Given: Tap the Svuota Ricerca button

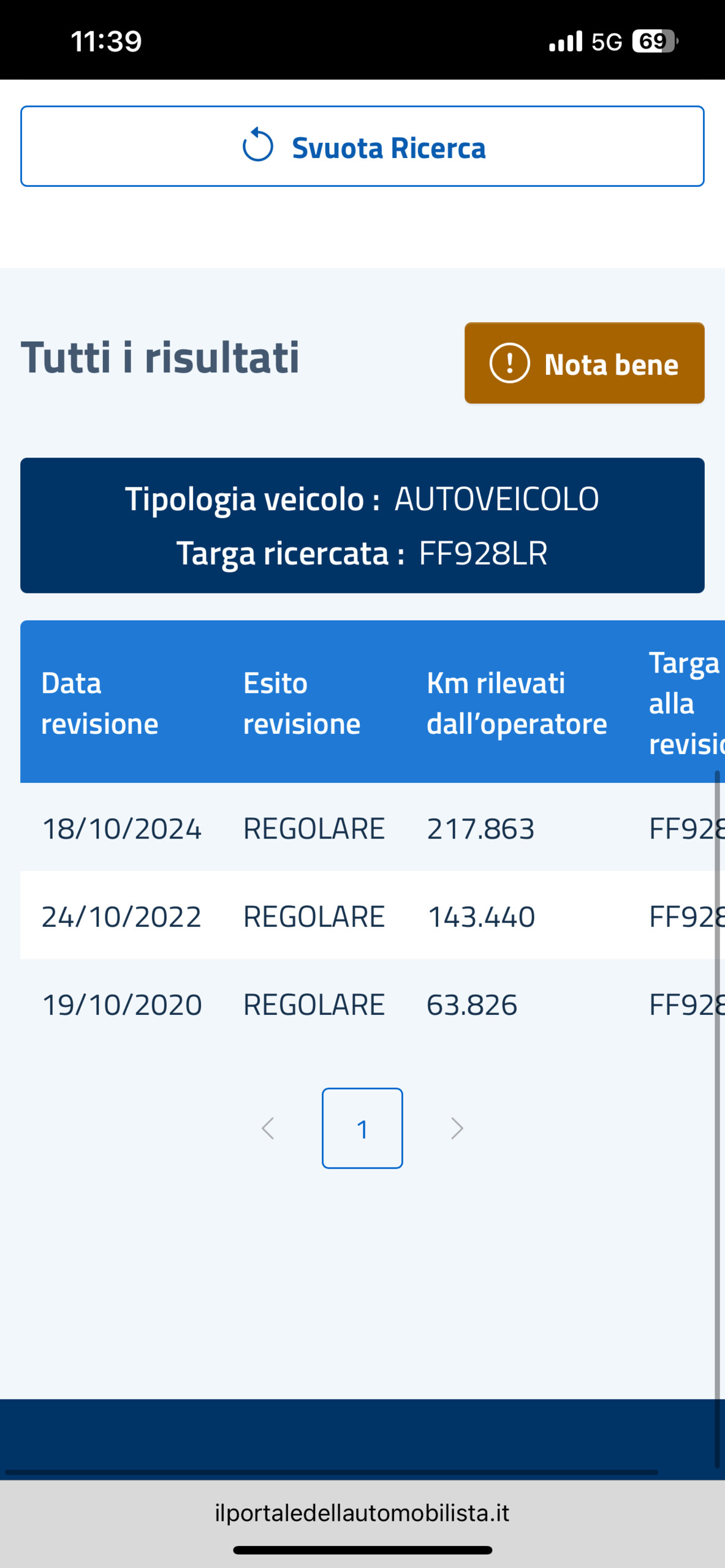Looking at the screenshot, I should tap(362, 146).
